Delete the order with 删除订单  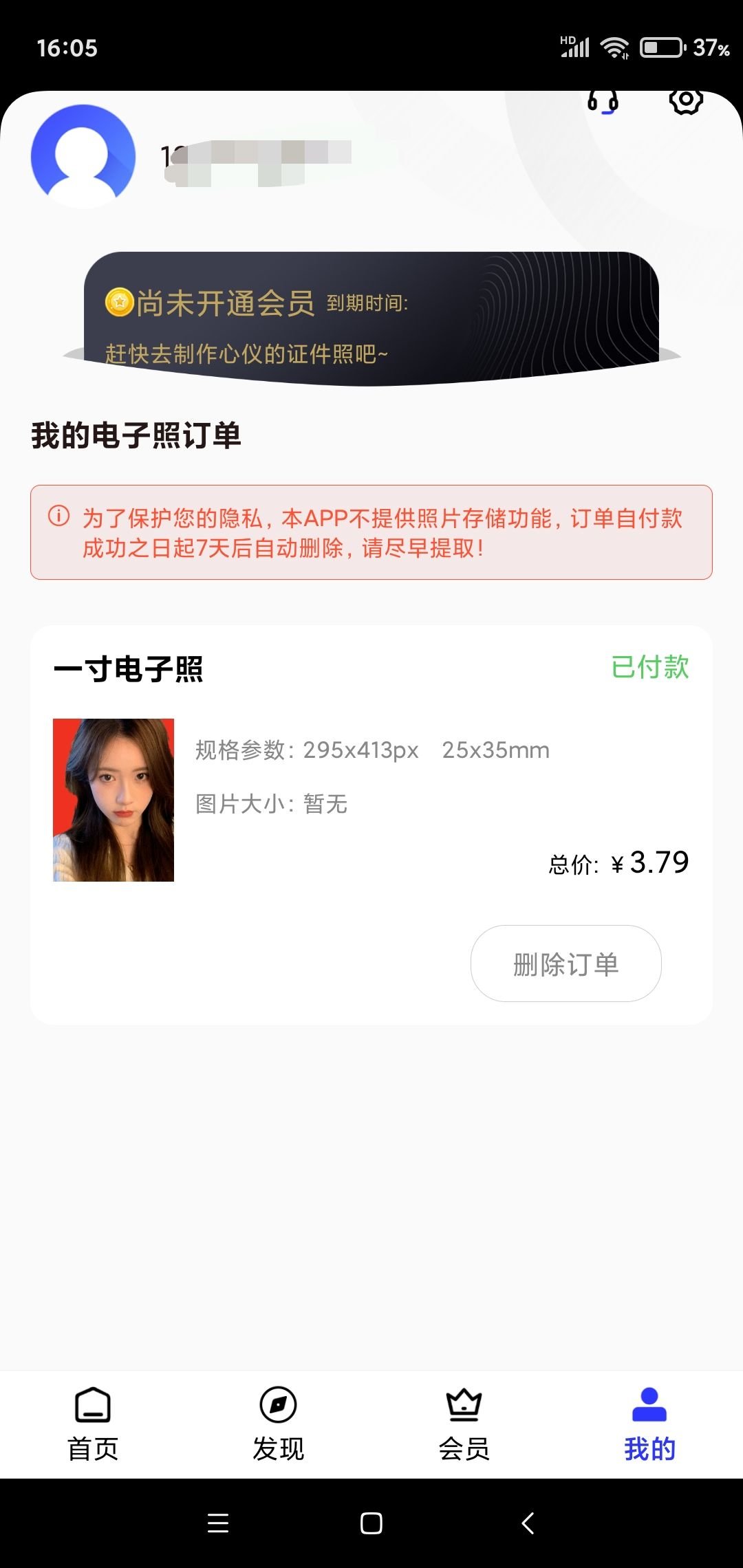[x=566, y=963]
